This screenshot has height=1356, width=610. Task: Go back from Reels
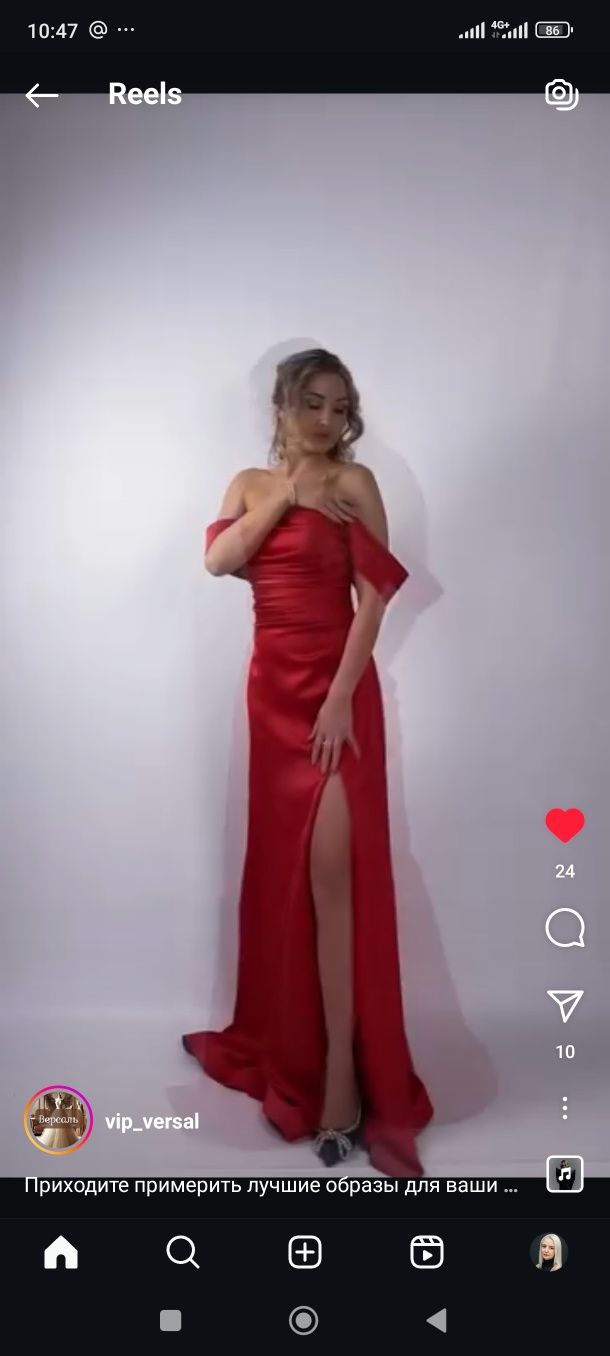tap(42, 95)
